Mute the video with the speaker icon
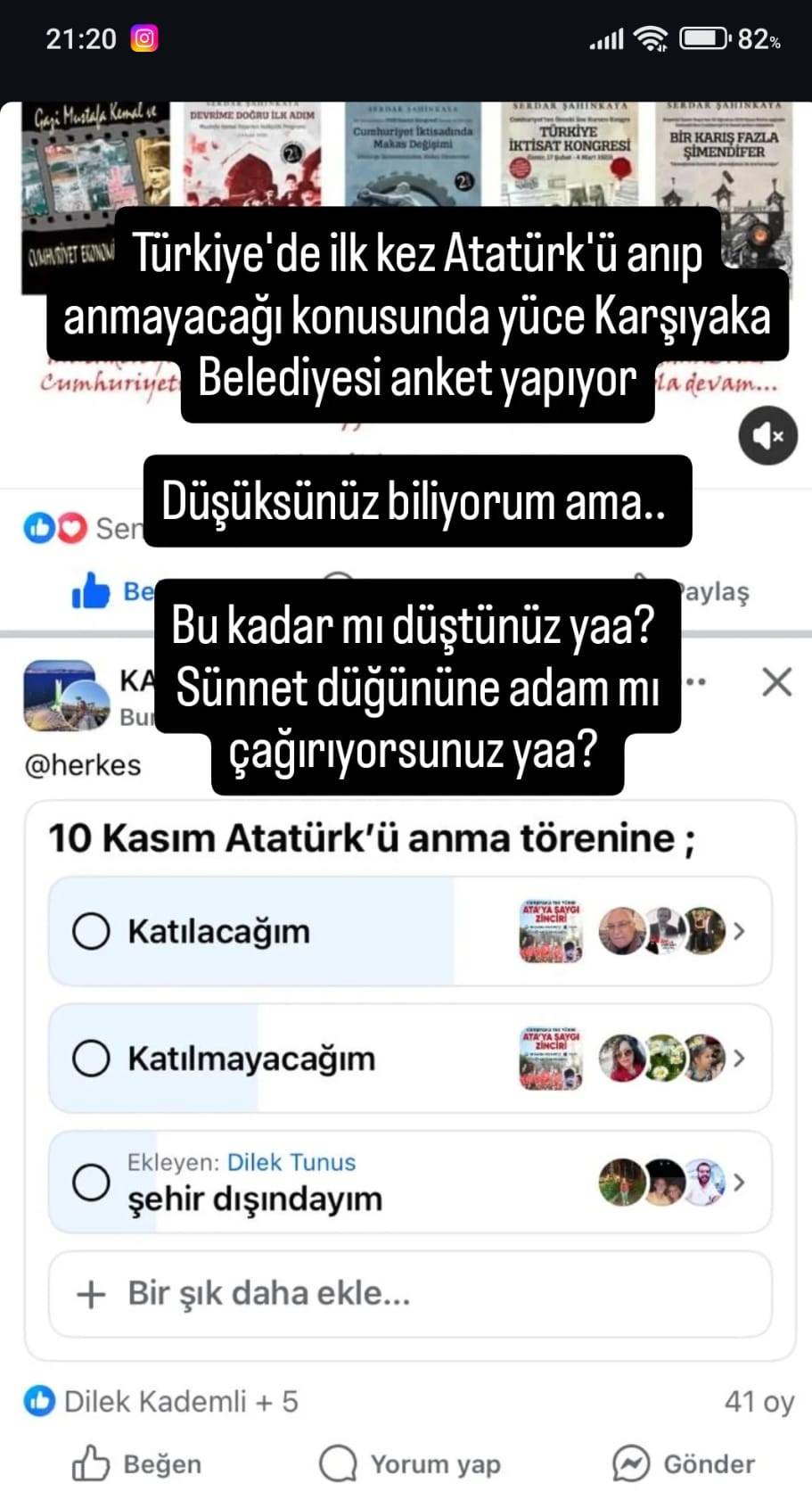812x1500 pixels. tap(767, 436)
